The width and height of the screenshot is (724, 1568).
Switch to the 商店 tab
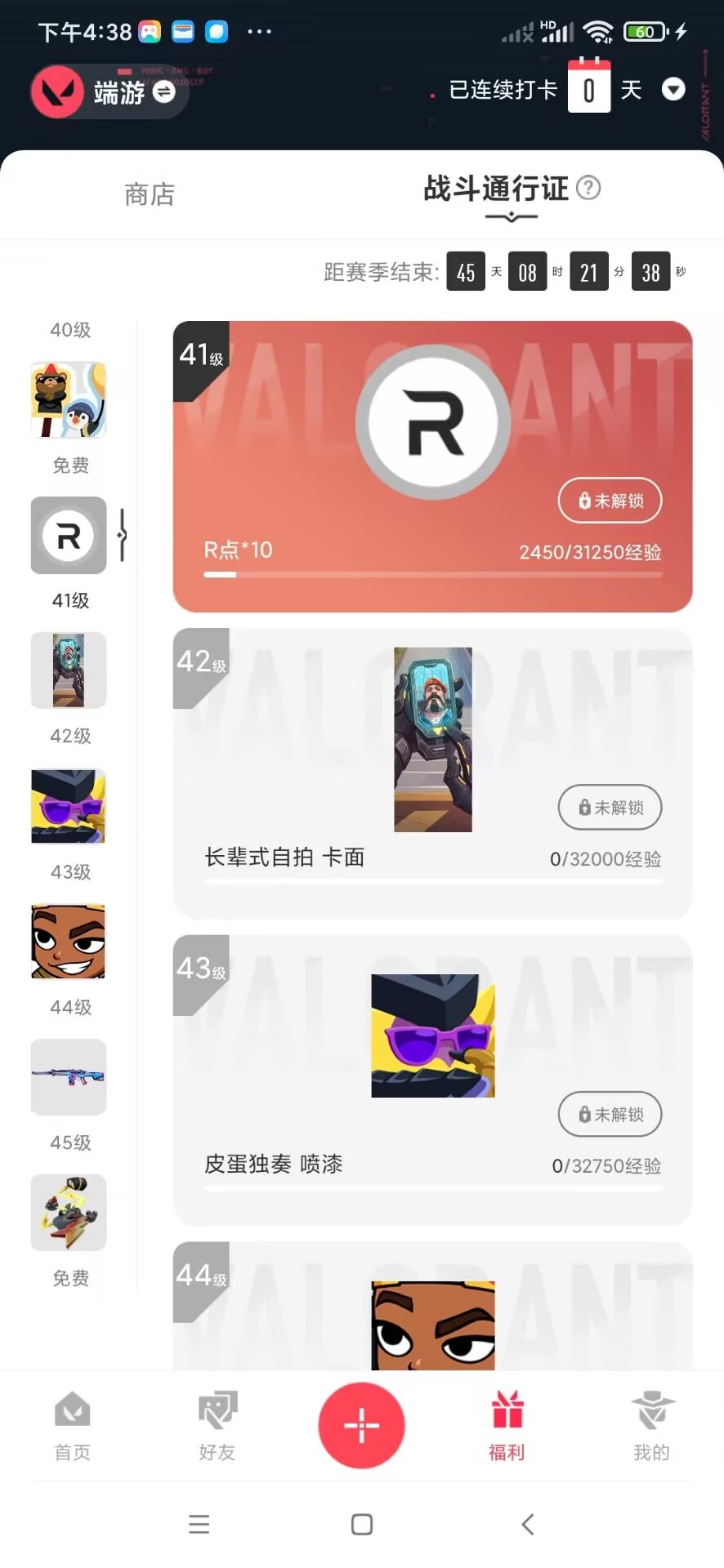click(150, 194)
